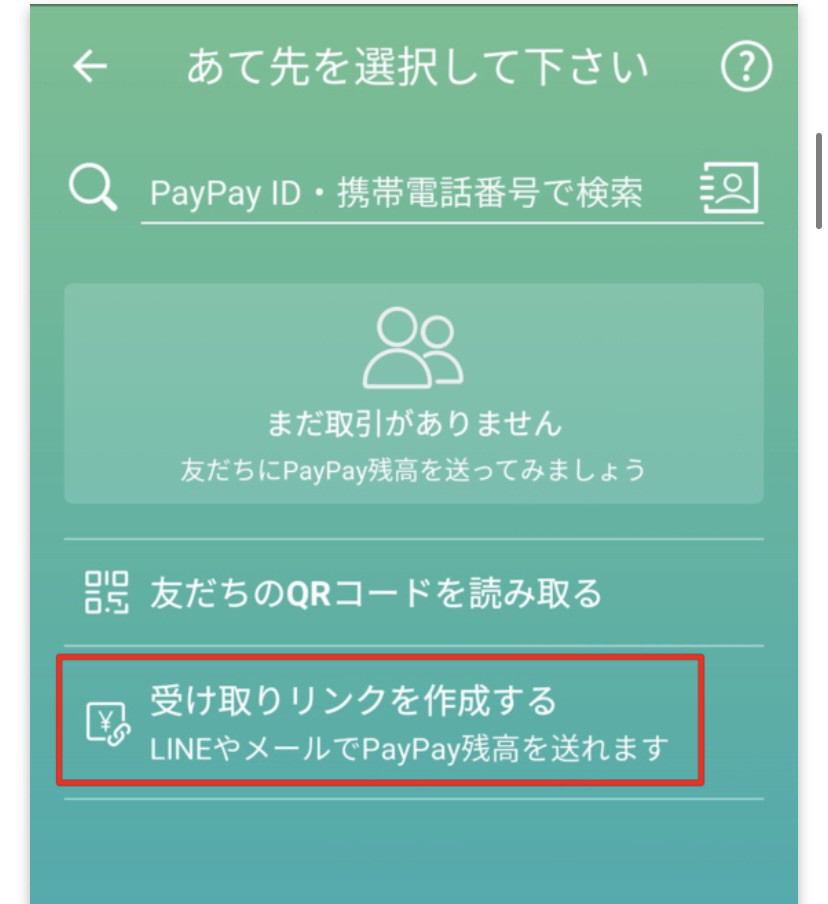The image size is (828, 904).
Task: Open 友だちのQRコードを読み取る
Action: (375, 593)
